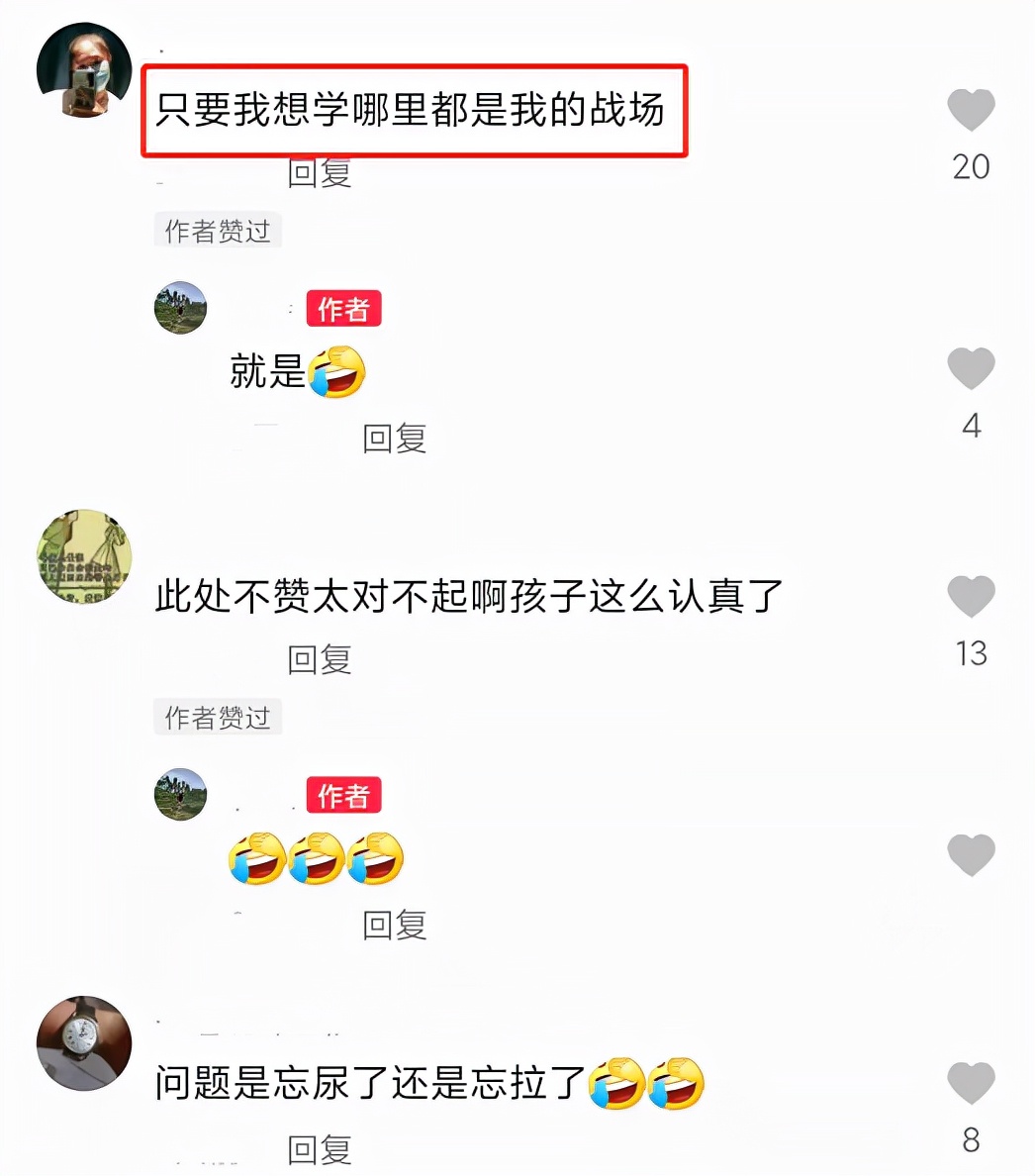Like the author's 就是 reply
1035x1176 pixels.
971,367
